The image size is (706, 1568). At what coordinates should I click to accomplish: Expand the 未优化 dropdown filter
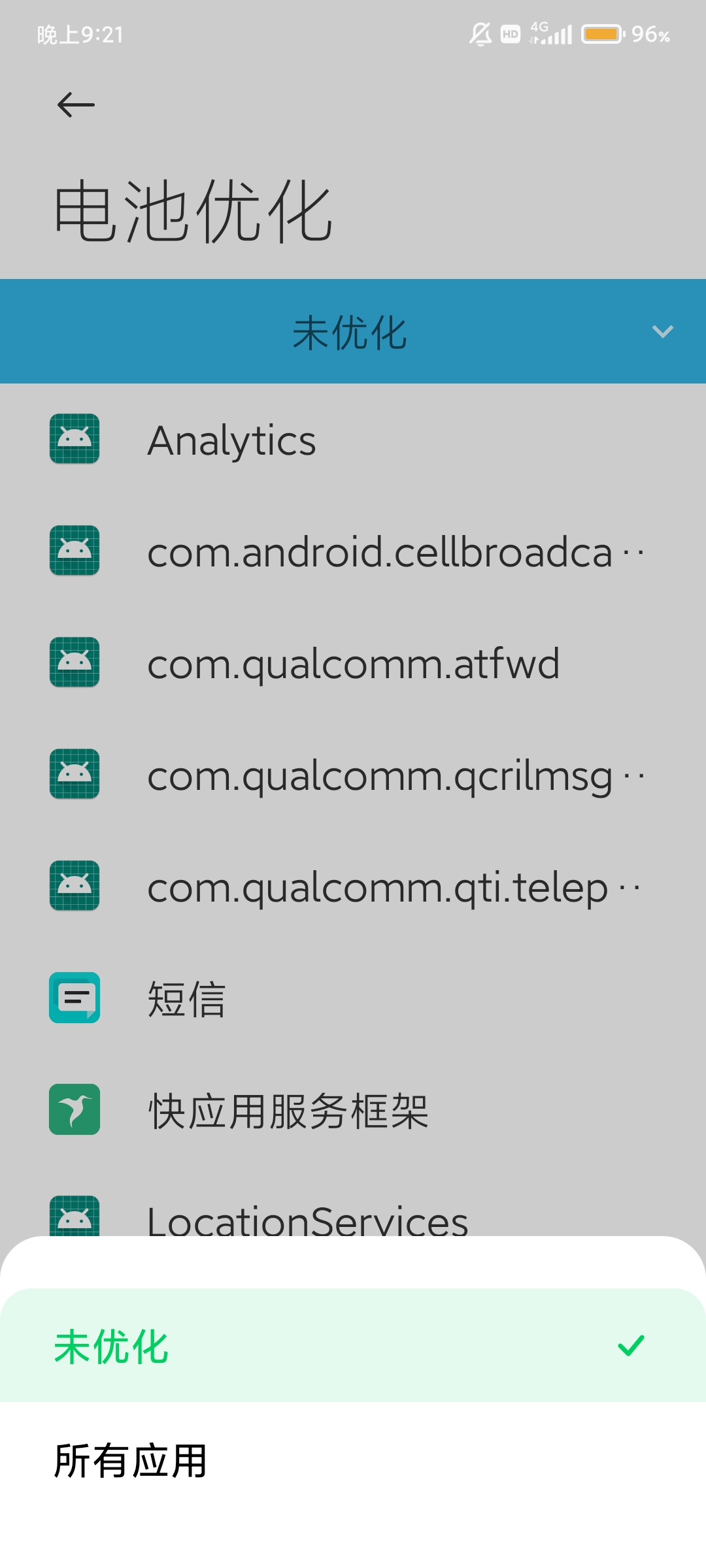[353, 331]
